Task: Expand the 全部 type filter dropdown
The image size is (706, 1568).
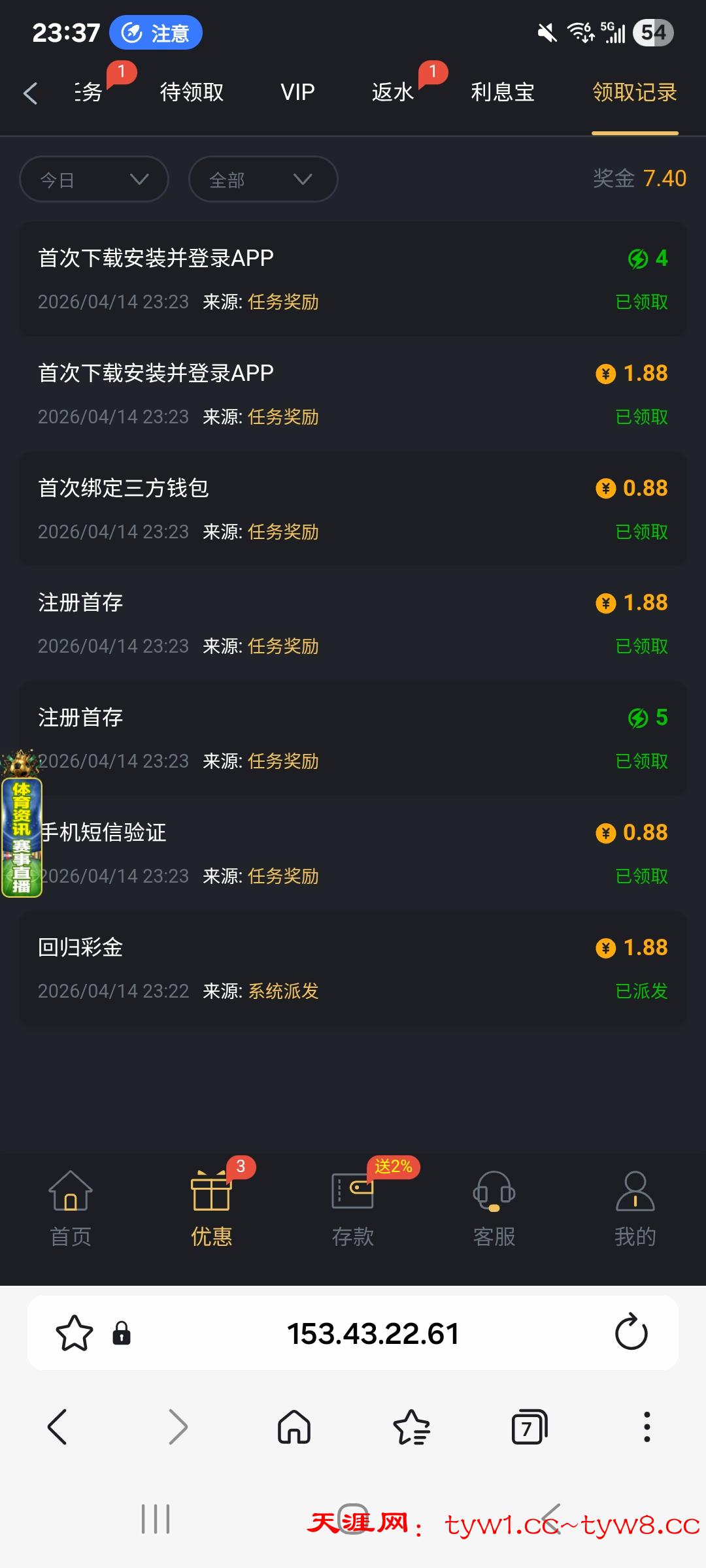Action: tap(263, 179)
